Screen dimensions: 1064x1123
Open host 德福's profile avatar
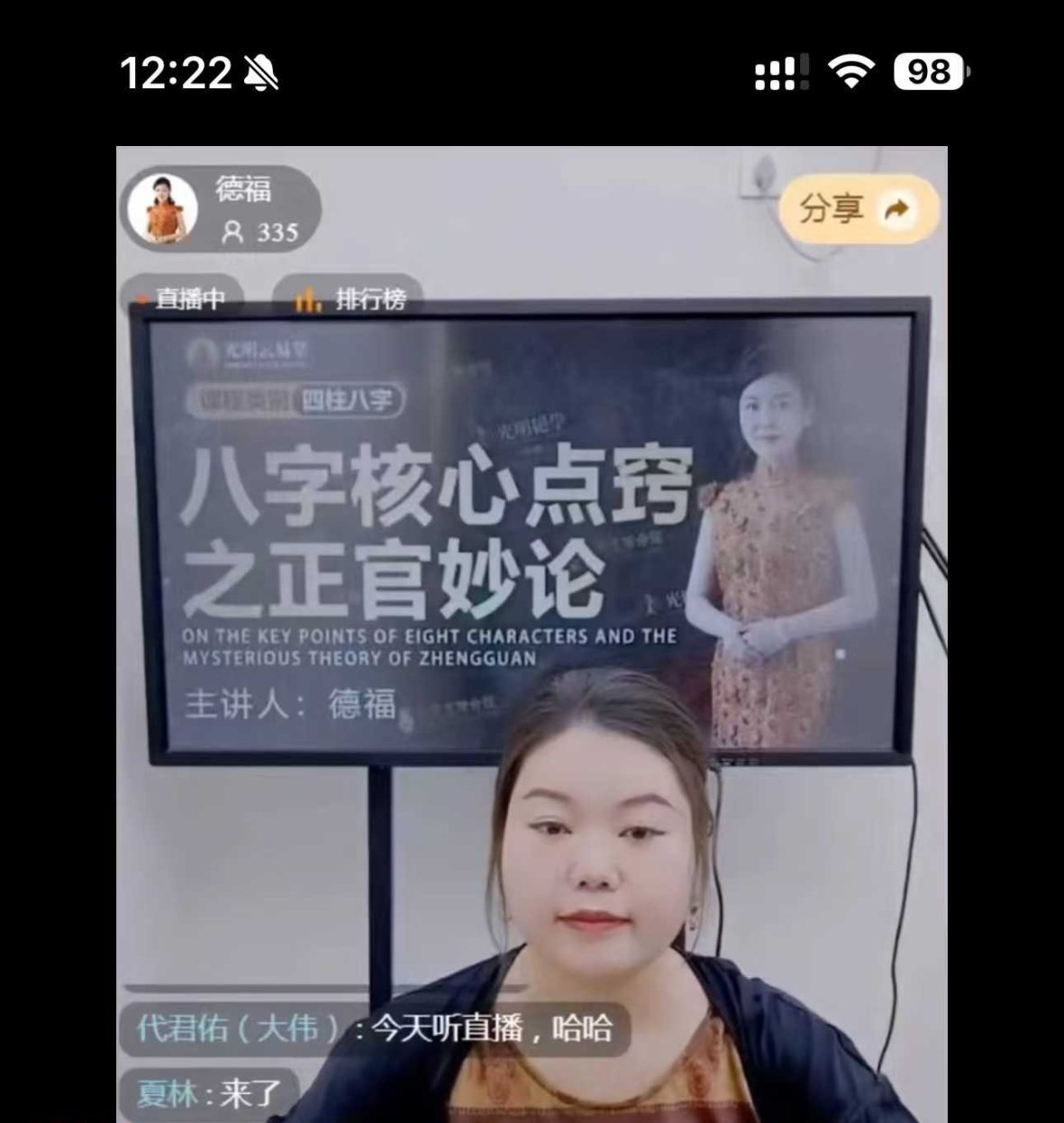click(163, 209)
